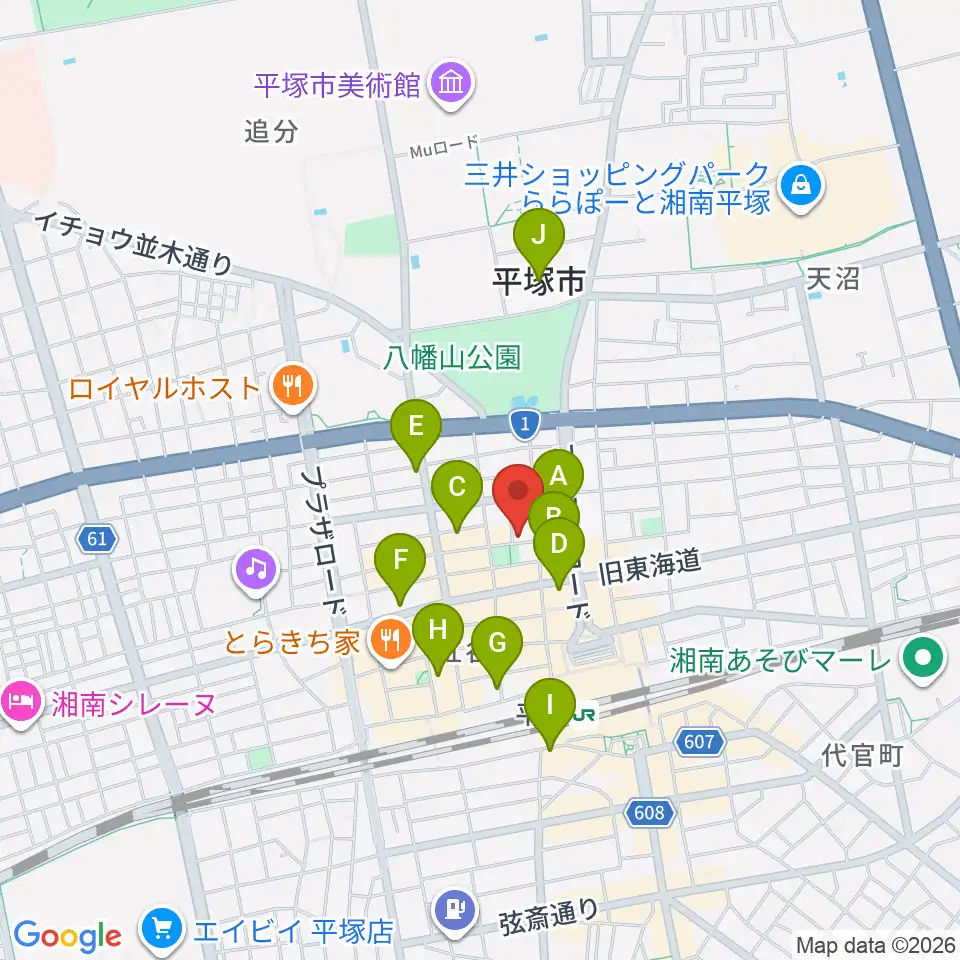This screenshot has height=960, width=960.
Task: Open the とらきち家 restaurant pin
Action: pyautogui.click(x=391, y=642)
